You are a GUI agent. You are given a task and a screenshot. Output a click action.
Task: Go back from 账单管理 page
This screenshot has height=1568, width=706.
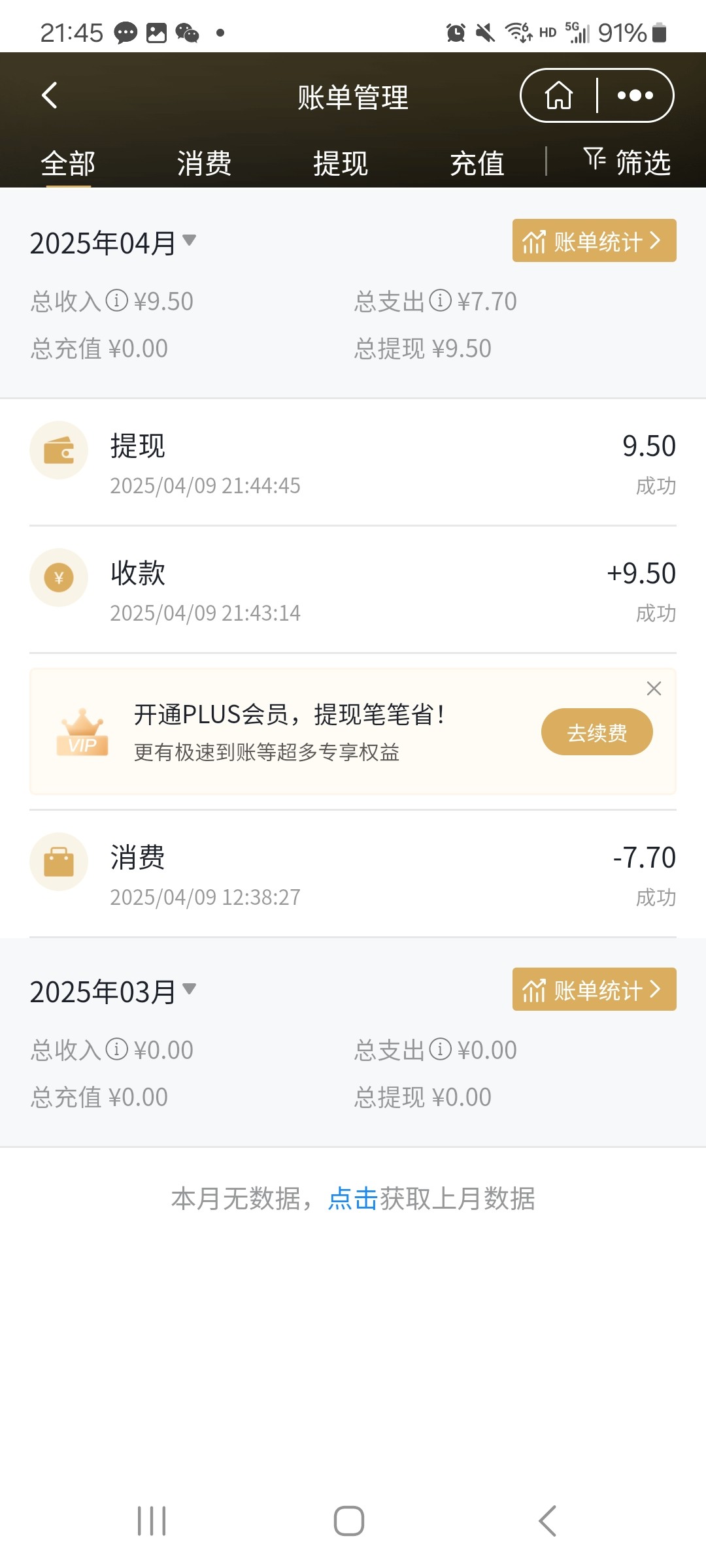click(50, 95)
